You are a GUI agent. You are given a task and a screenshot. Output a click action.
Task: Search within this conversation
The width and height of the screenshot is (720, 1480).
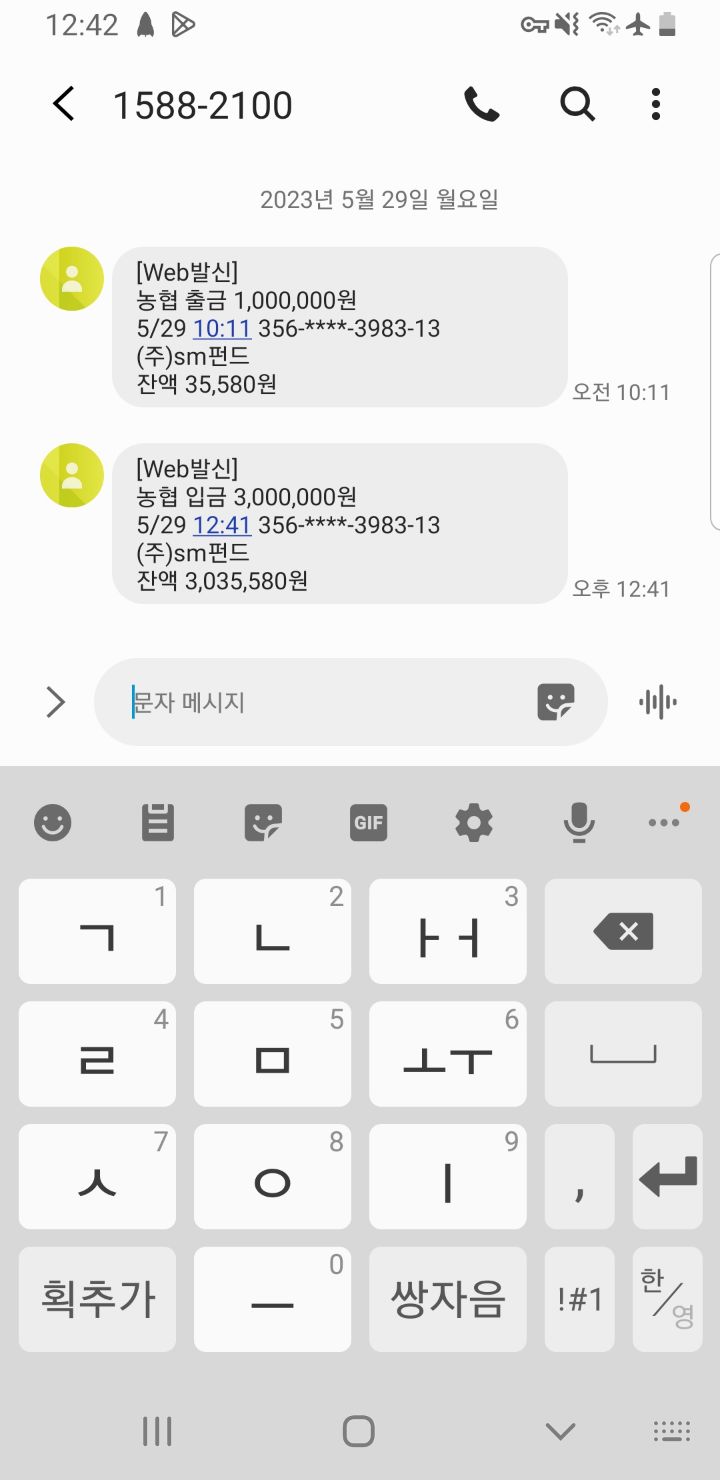click(x=577, y=104)
